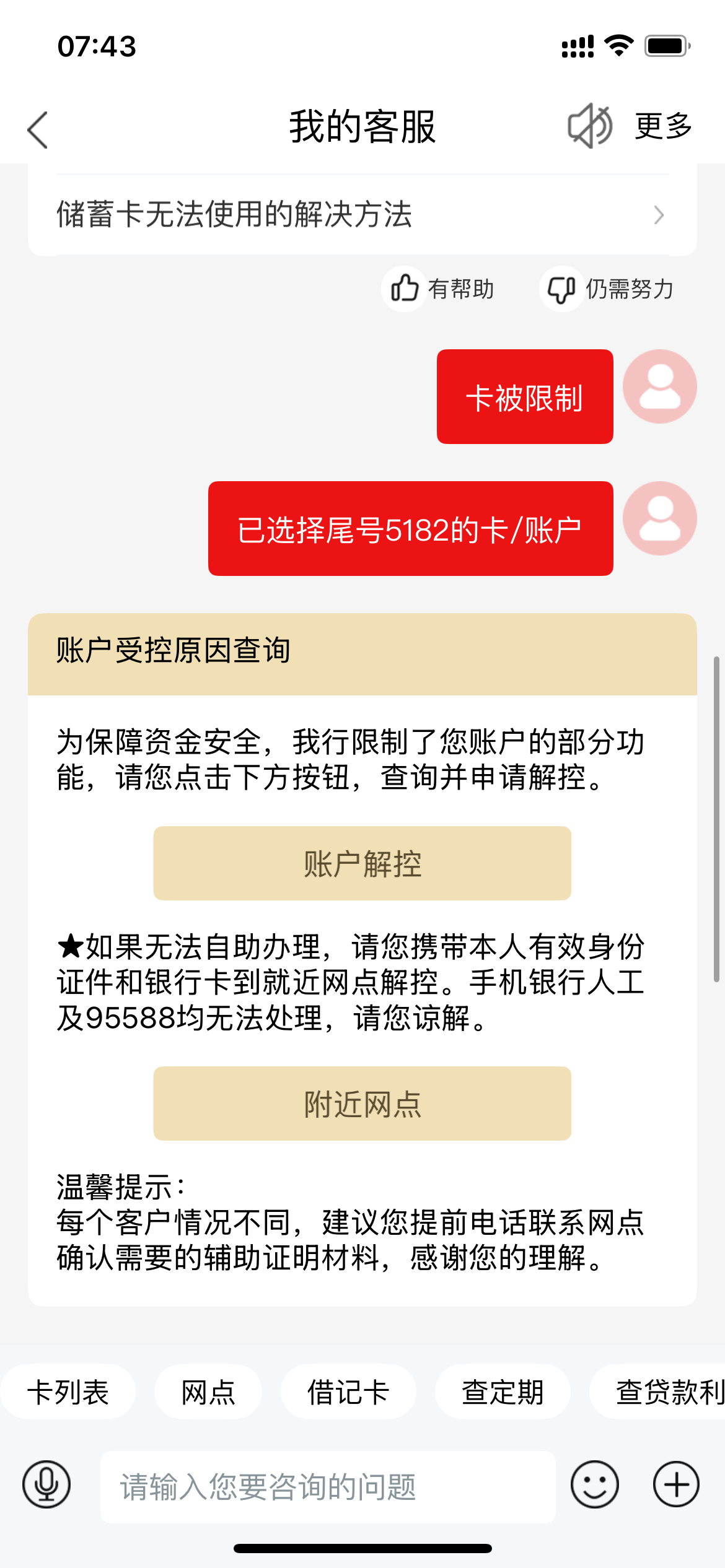The height and width of the screenshot is (1568, 725).
Task: Select the 卡列表 quick chip
Action: [68, 1392]
